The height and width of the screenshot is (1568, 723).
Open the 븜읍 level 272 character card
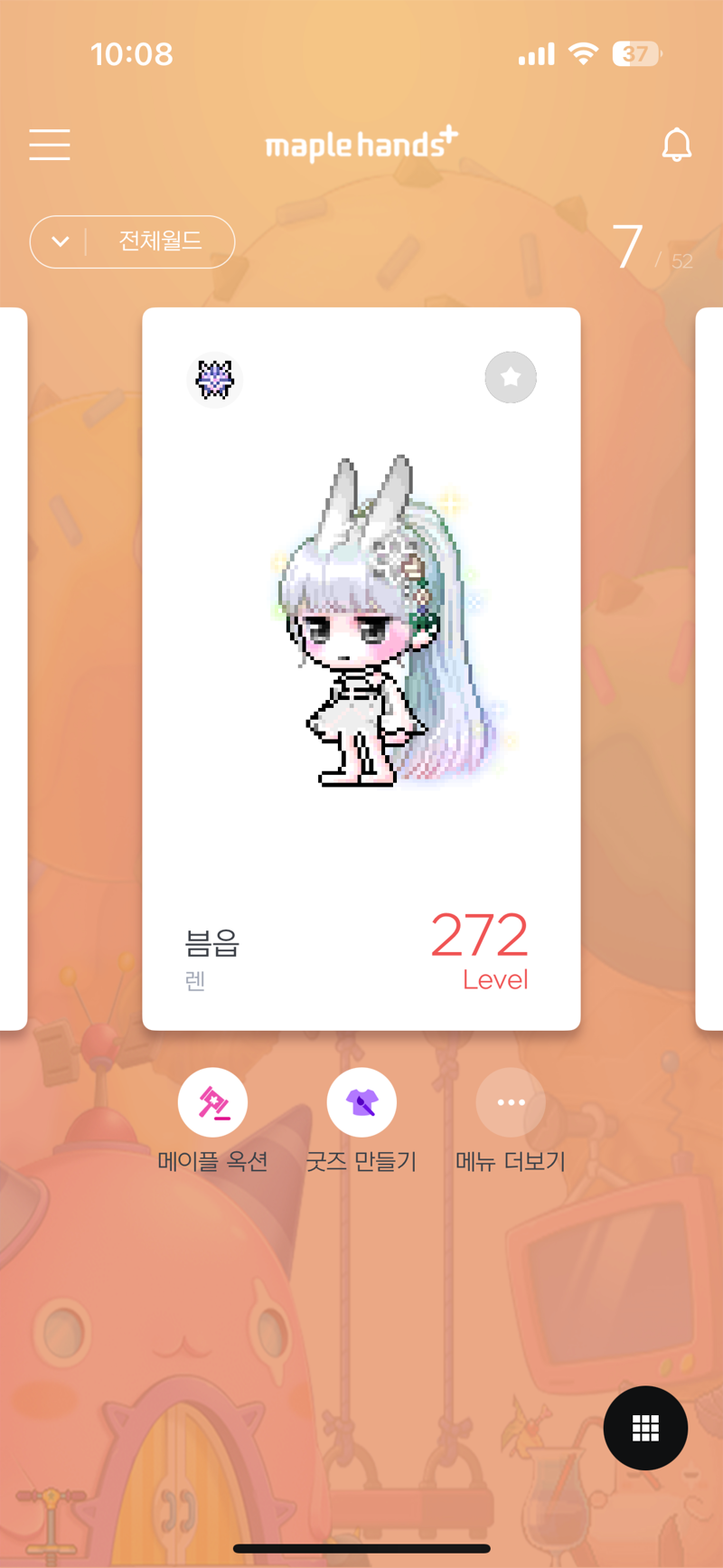(x=361, y=668)
